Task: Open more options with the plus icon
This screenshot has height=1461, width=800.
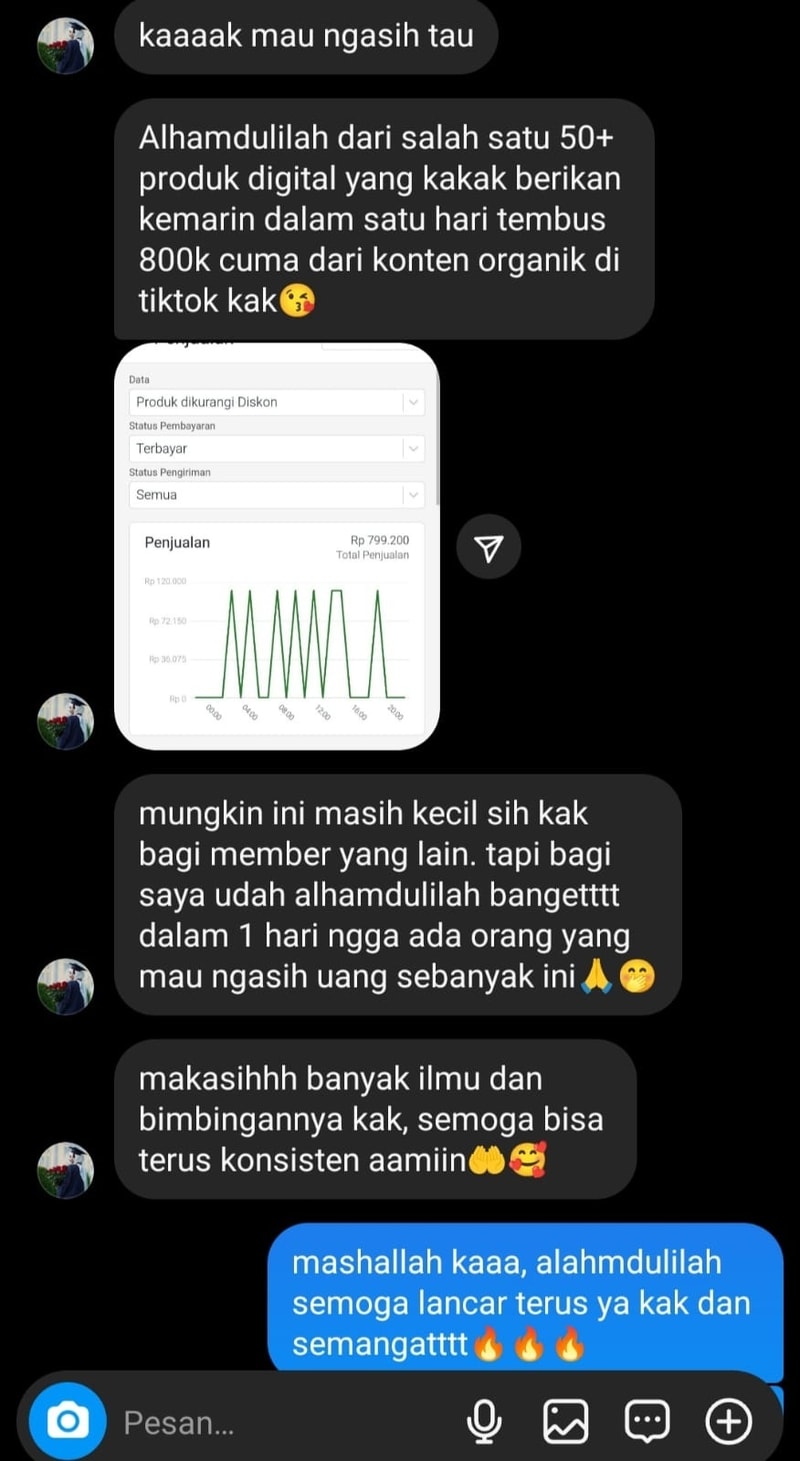Action: [x=728, y=1421]
